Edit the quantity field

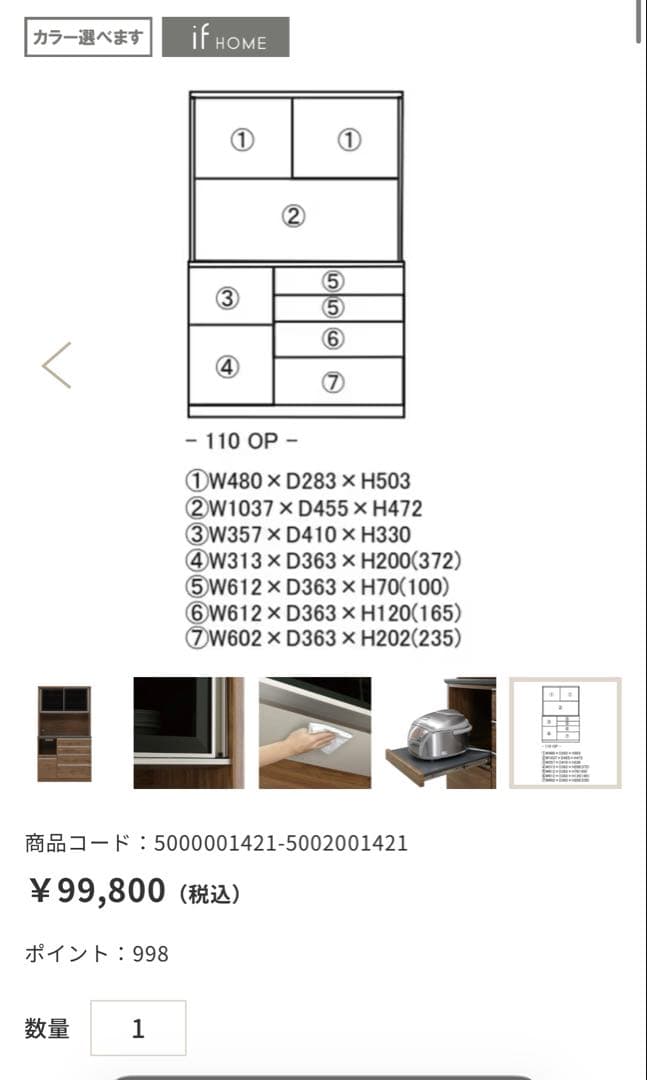coord(138,1028)
